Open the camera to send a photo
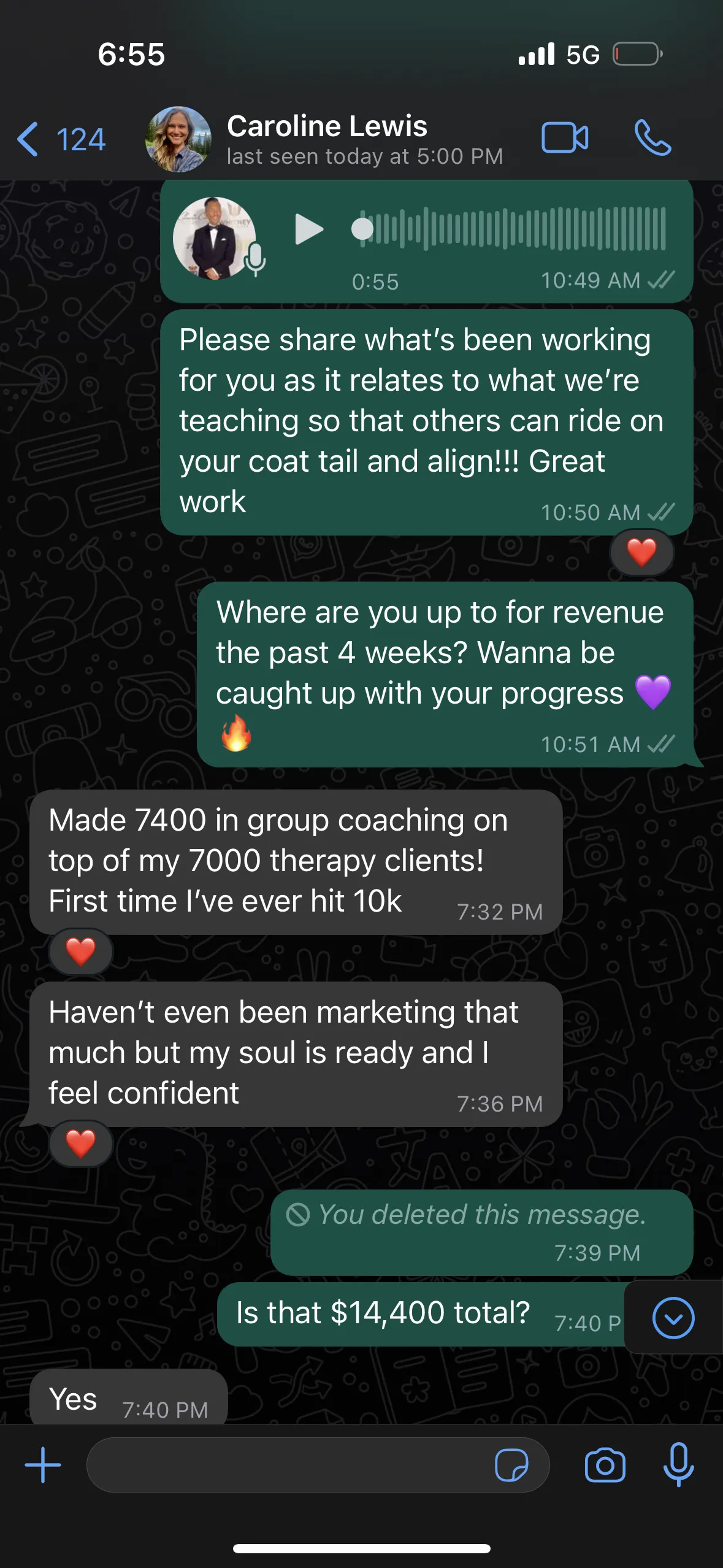This screenshot has width=723, height=1568. (x=605, y=1465)
